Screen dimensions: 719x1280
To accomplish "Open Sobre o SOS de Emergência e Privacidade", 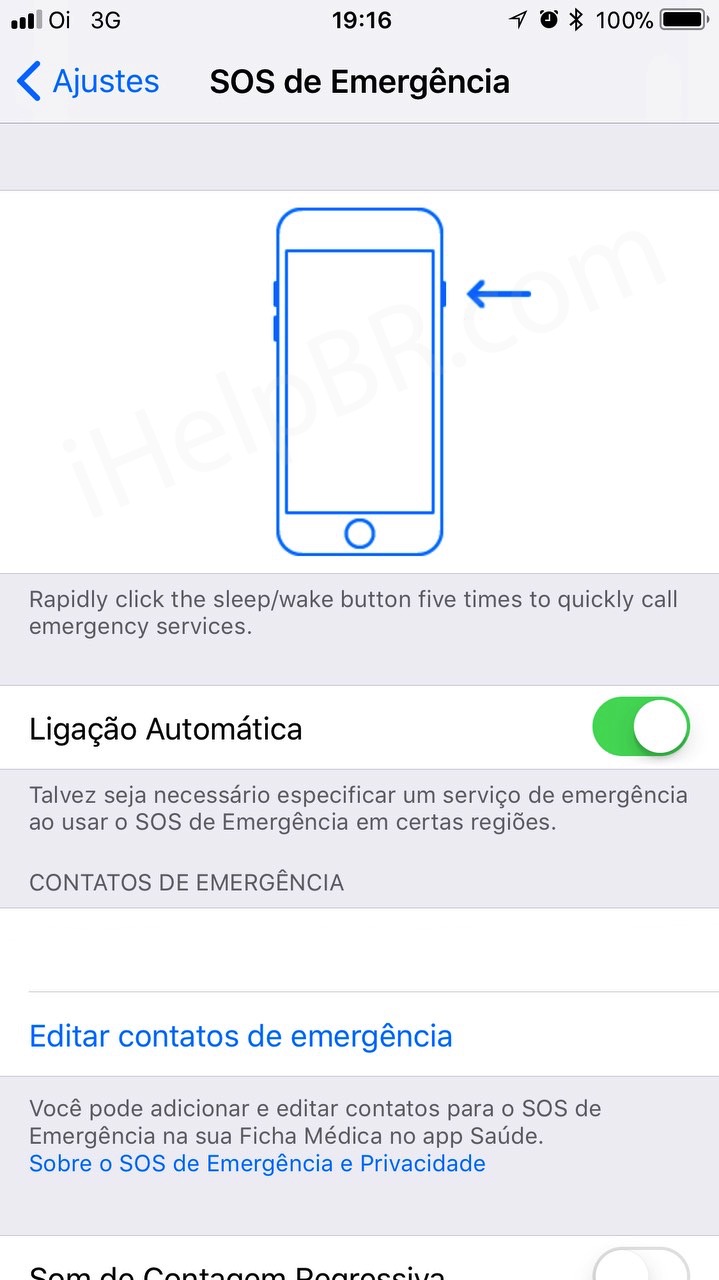I will tap(257, 1163).
